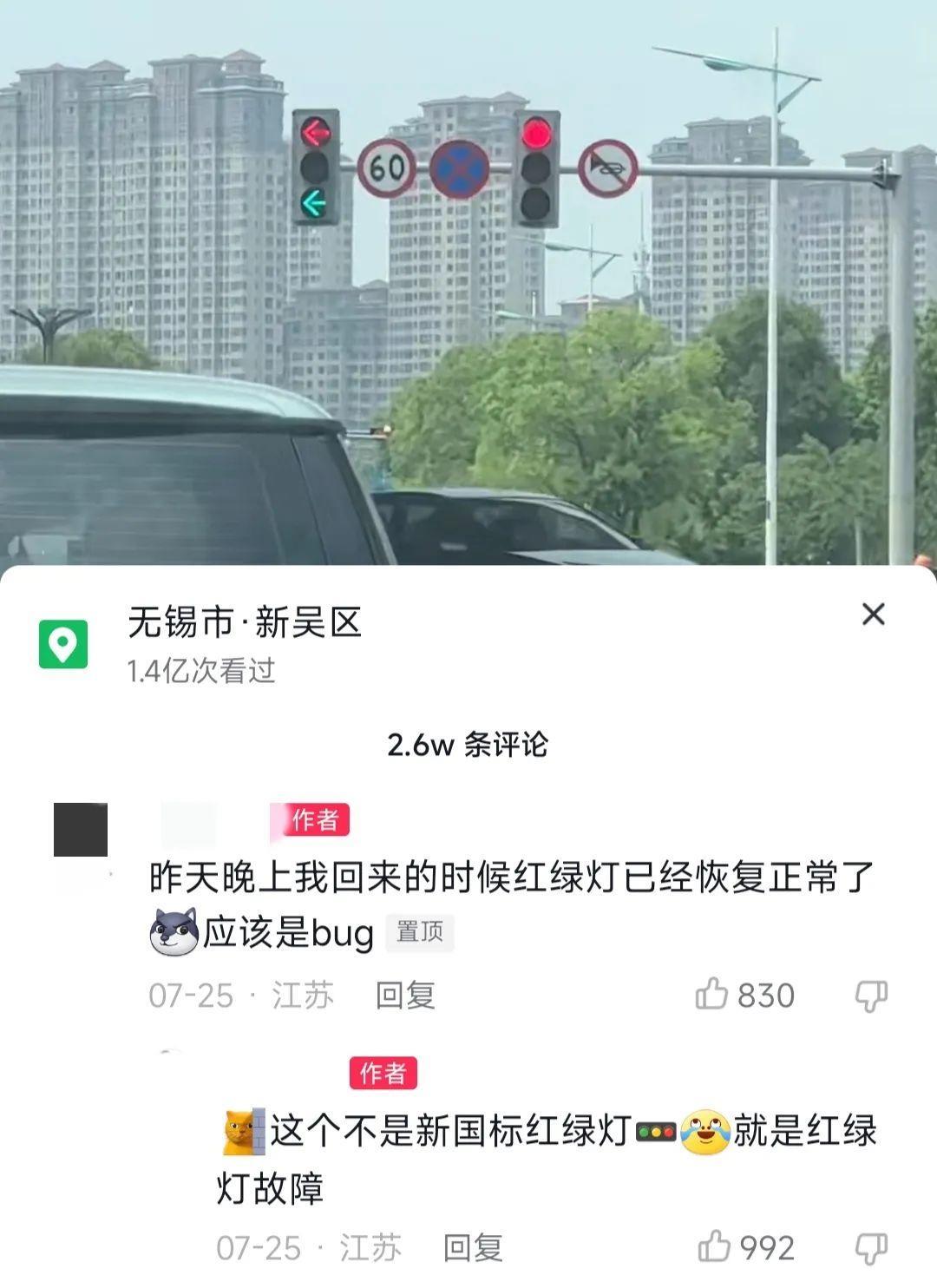Reply to the 红绿灯故障 comment
Screen dimensions: 937x1288
473,1248
